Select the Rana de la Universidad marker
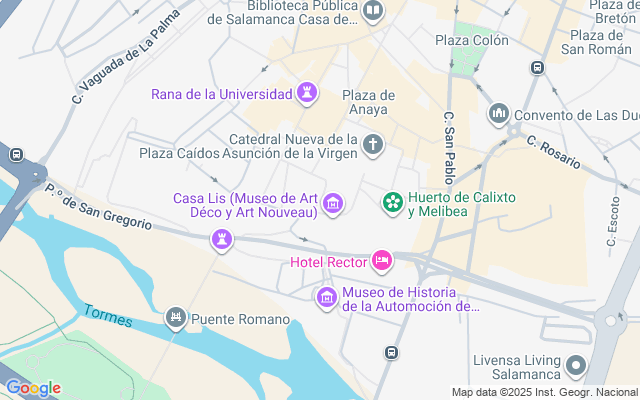 coord(307,95)
